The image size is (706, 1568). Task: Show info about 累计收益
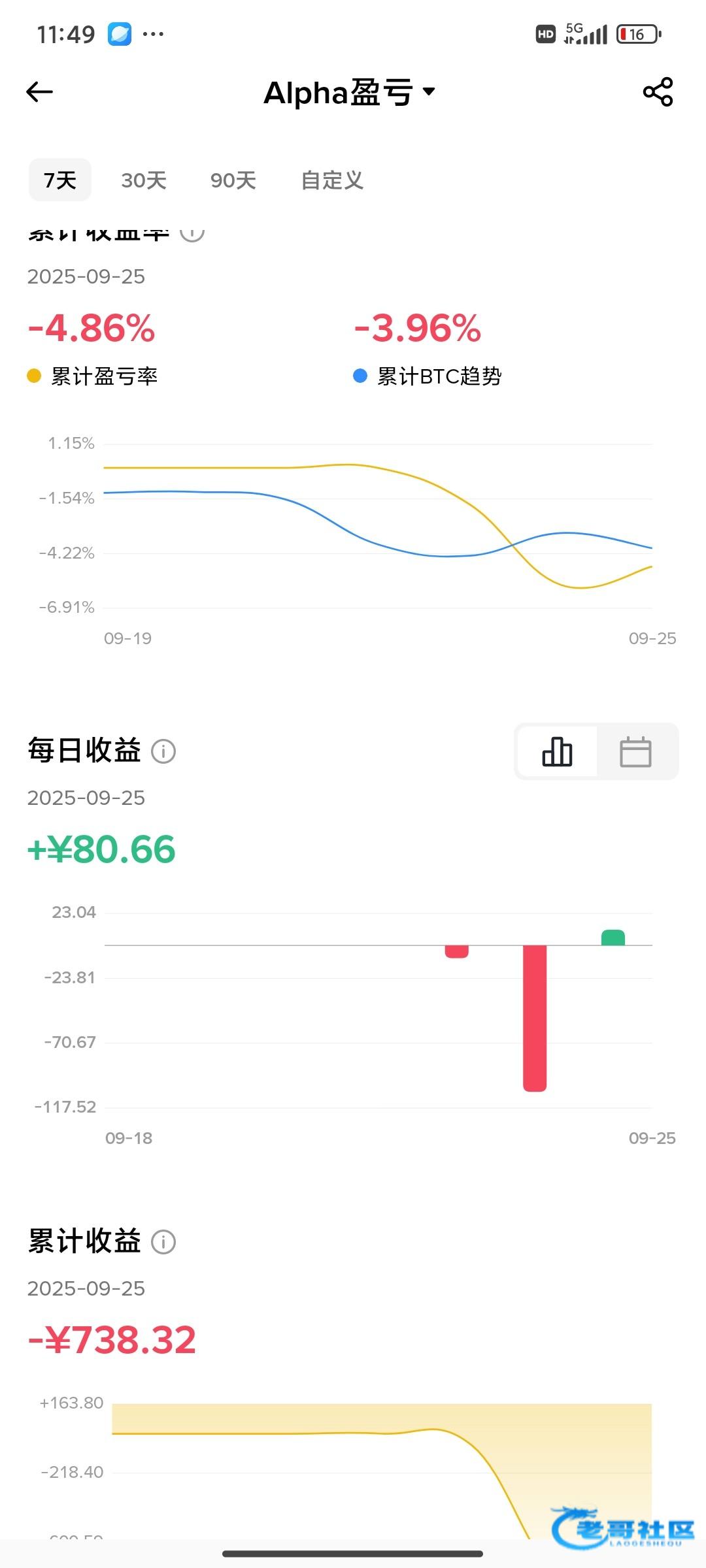(x=163, y=1242)
